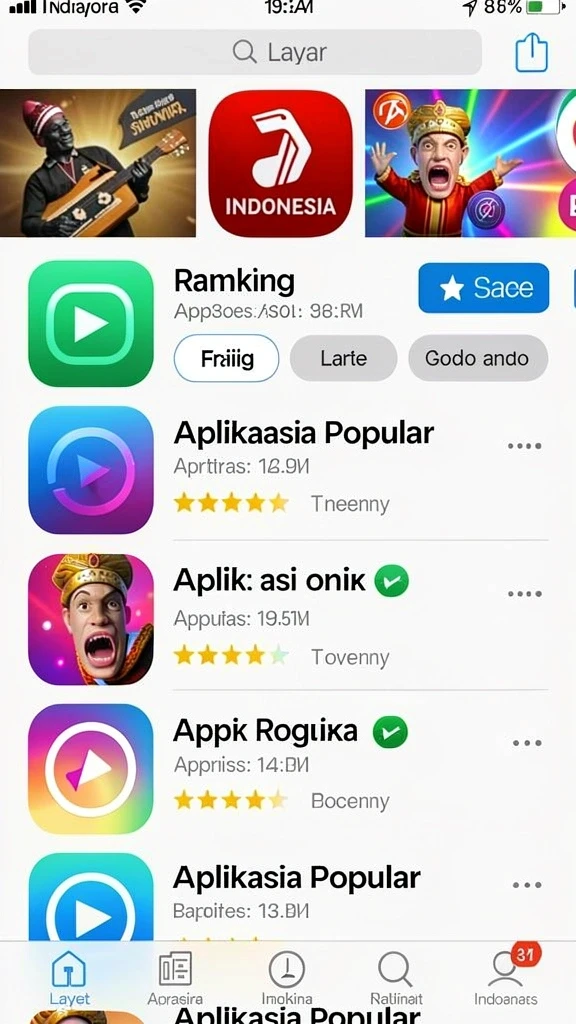Open more options for Appk Rogıka
The width and height of the screenshot is (576, 1024).
[x=527, y=743]
